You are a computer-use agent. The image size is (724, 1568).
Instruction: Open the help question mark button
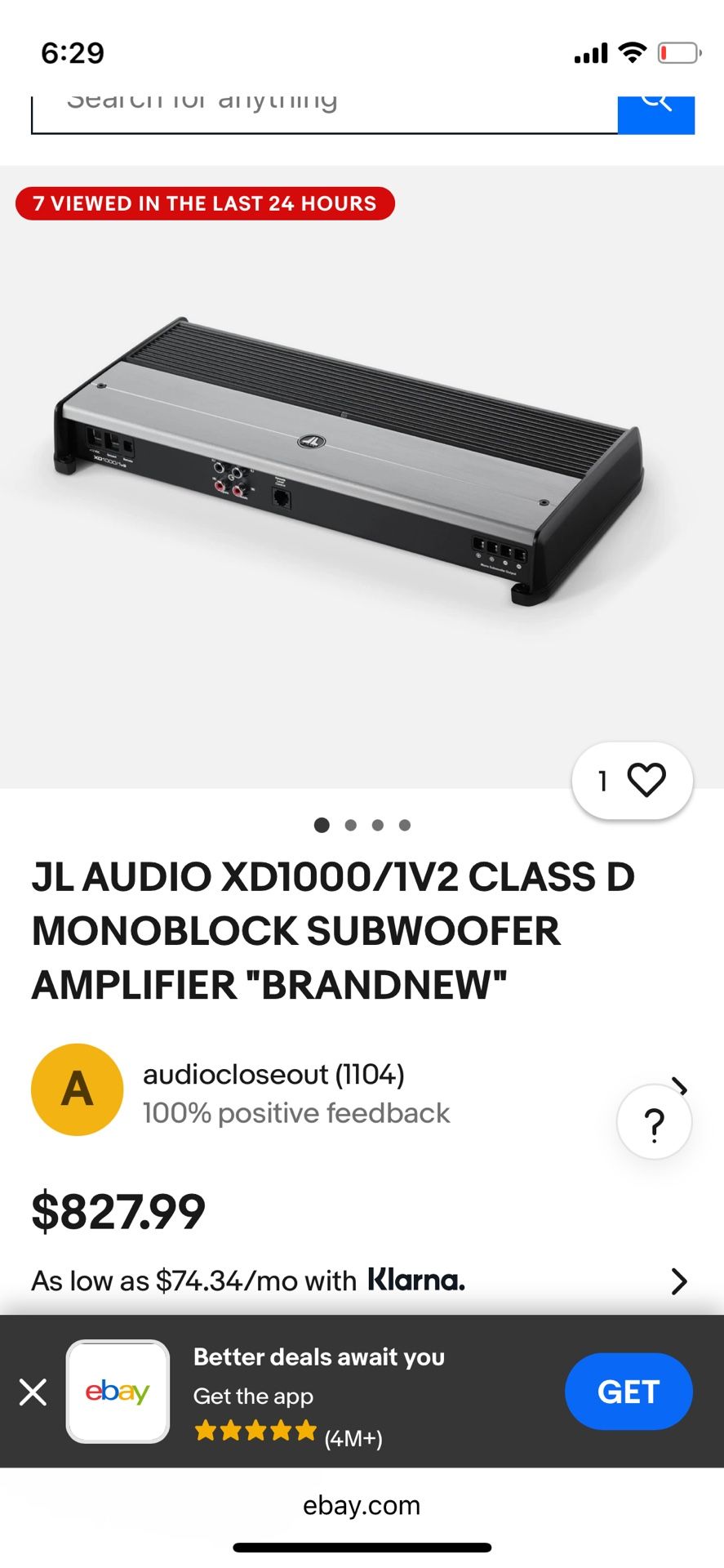tap(654, 1122)
